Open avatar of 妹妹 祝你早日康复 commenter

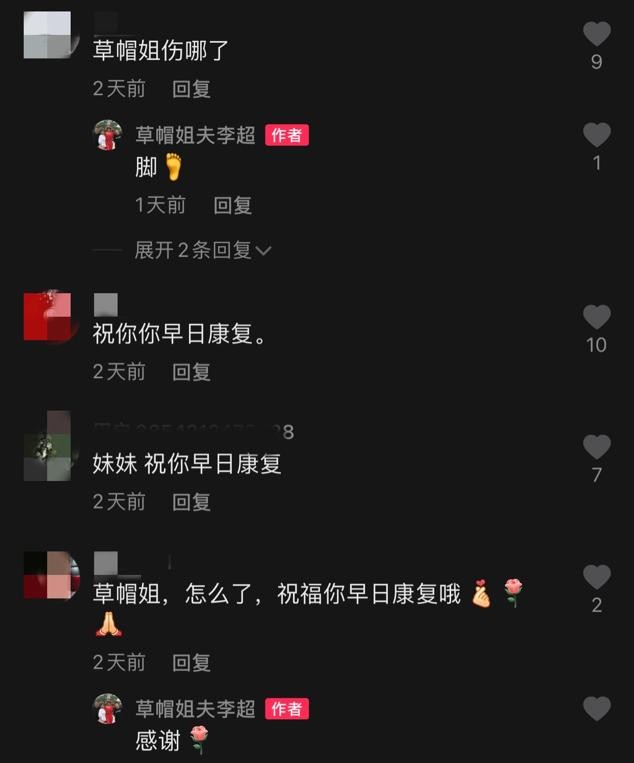click(47, 446)
